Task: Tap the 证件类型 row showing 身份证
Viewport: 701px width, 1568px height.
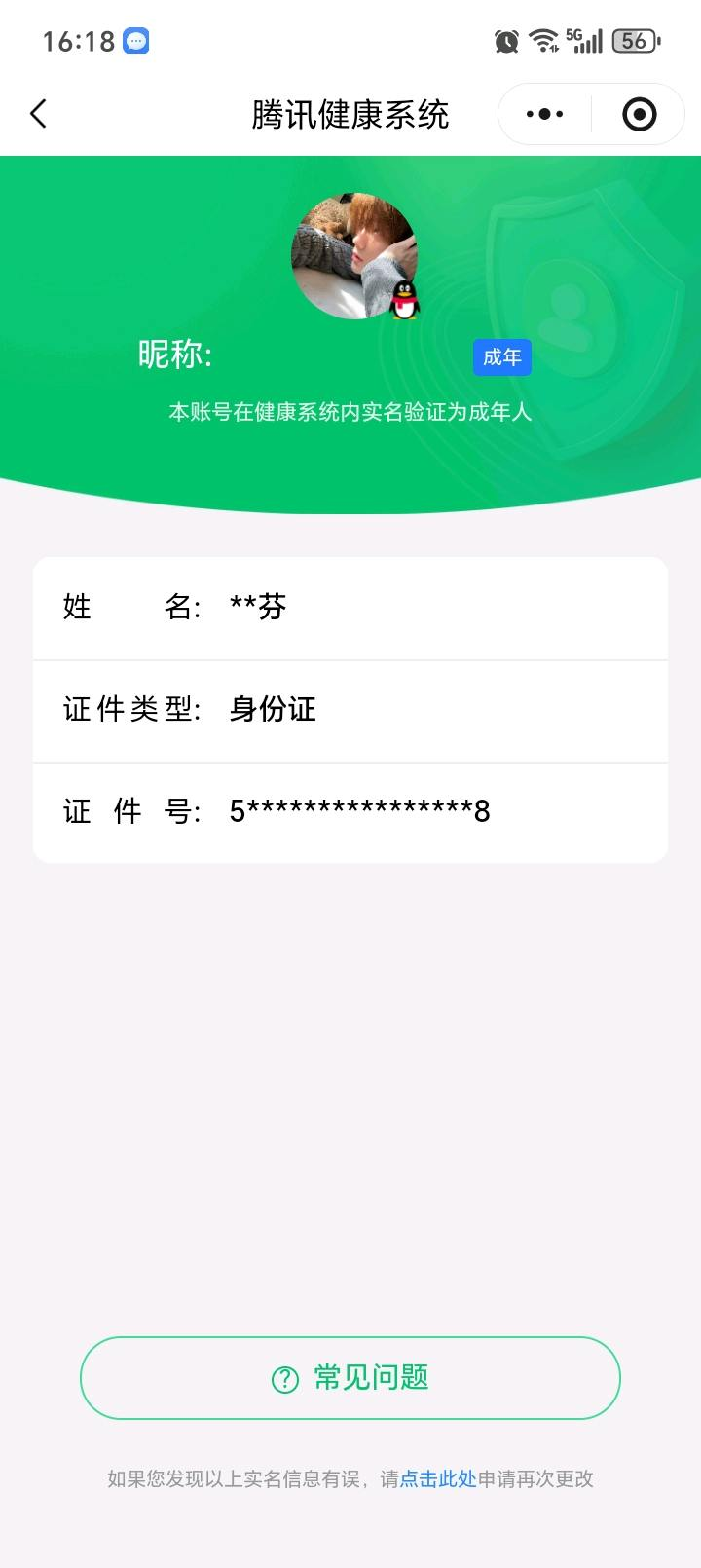Action: tap(350, 710)
